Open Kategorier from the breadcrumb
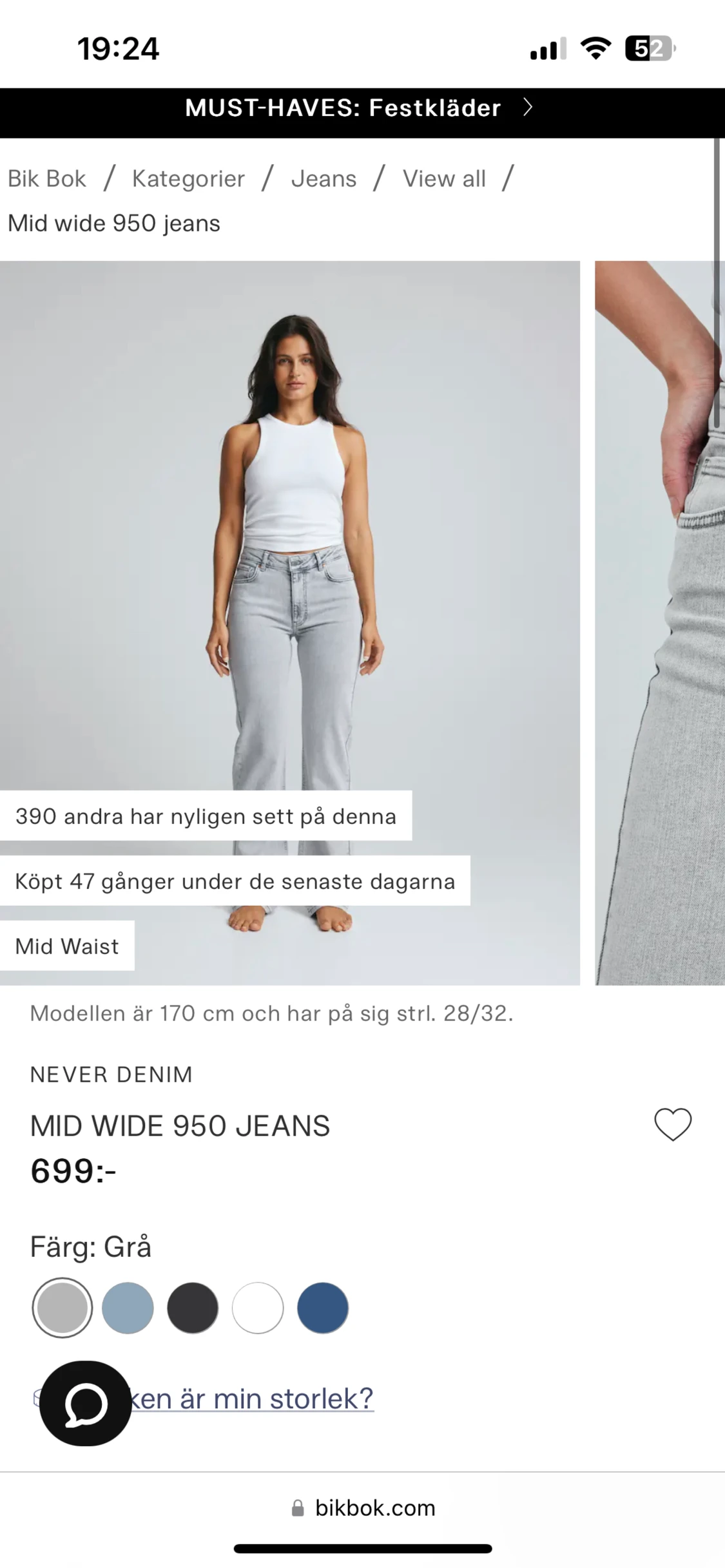 [x=188, y=178]
